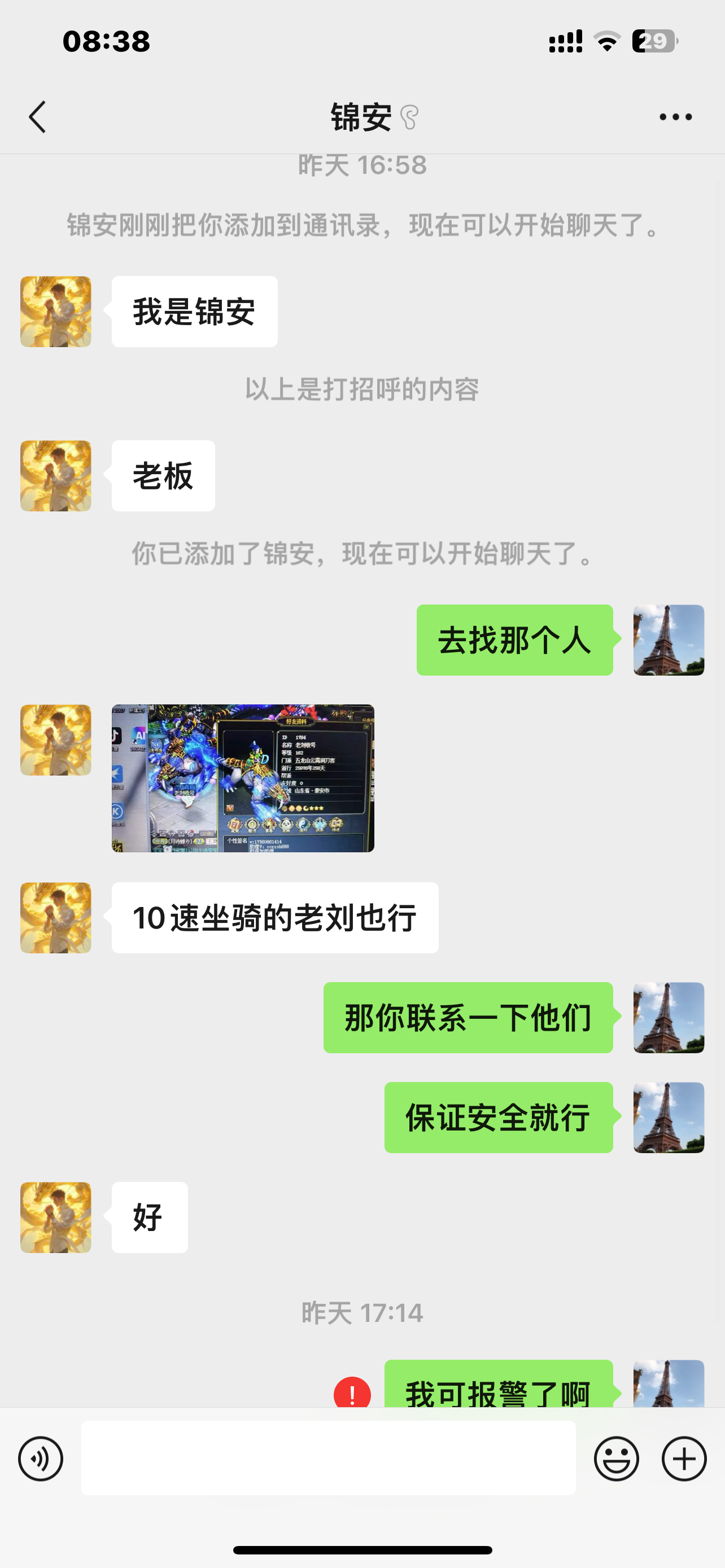Open chat info via the three-dot menu
Image resolution: width=725 pixels, height=1568 pixels.
pos(675,117)
